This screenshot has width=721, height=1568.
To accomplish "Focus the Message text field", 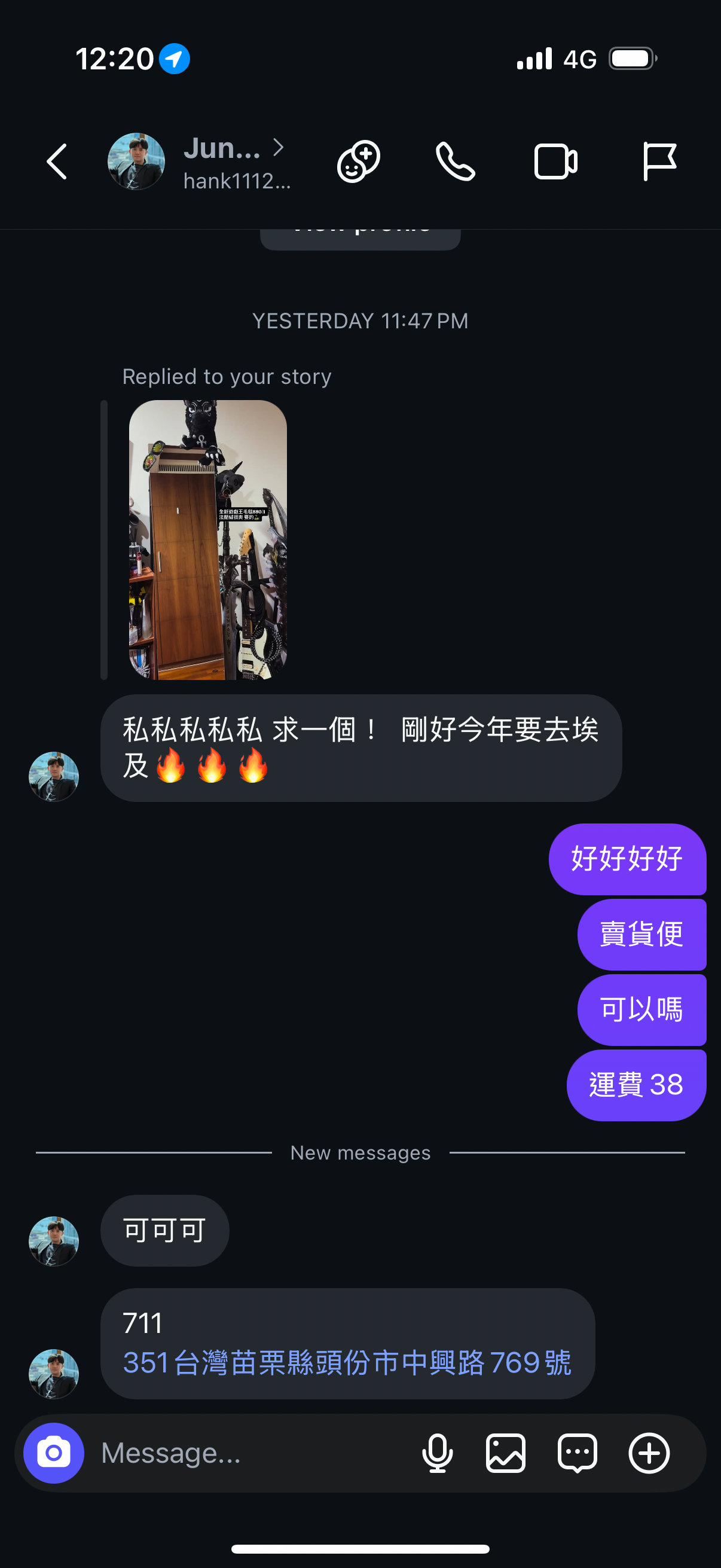I will pos(243,1453).
